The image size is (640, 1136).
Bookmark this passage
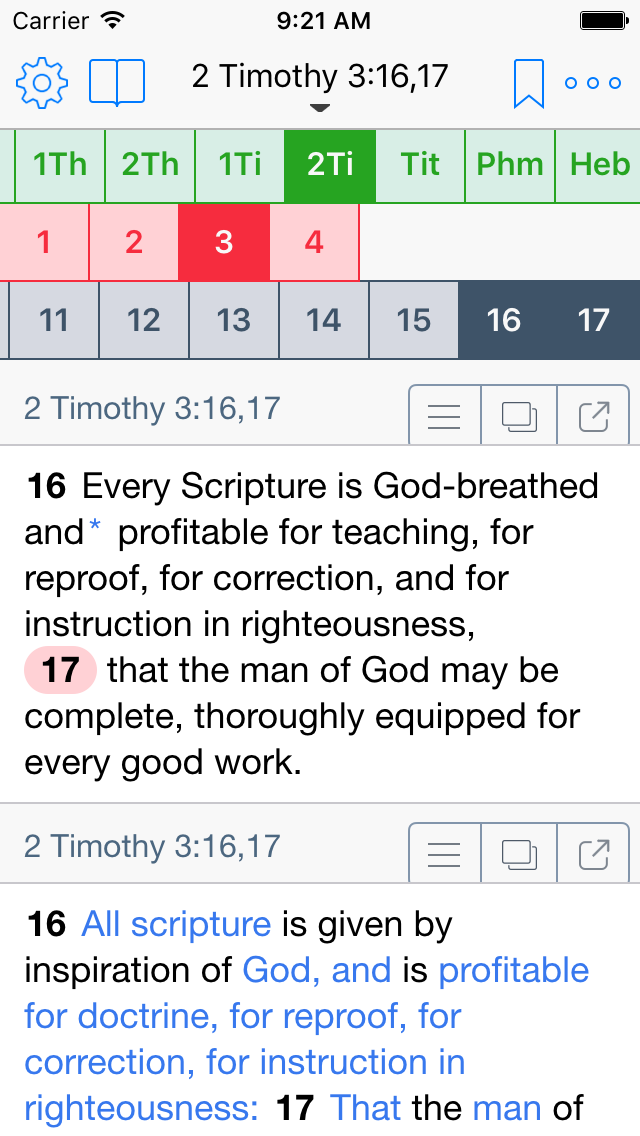pyautogui.click(x=528, y=83)
